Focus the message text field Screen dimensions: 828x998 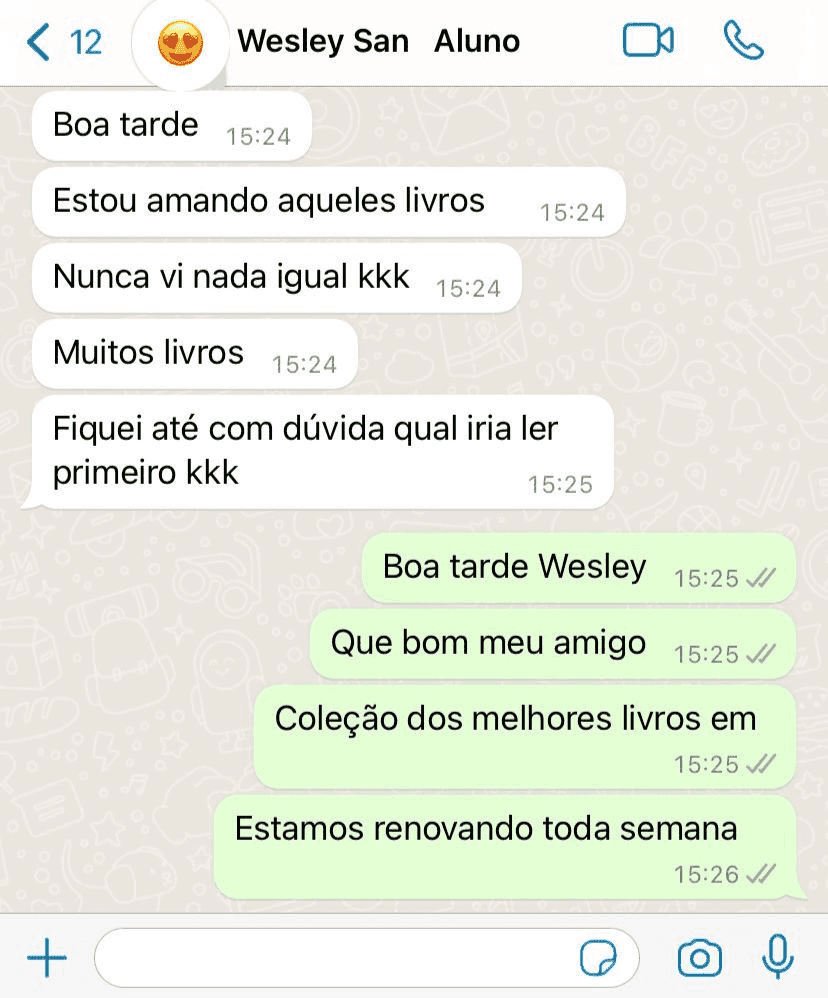[335, 959]
